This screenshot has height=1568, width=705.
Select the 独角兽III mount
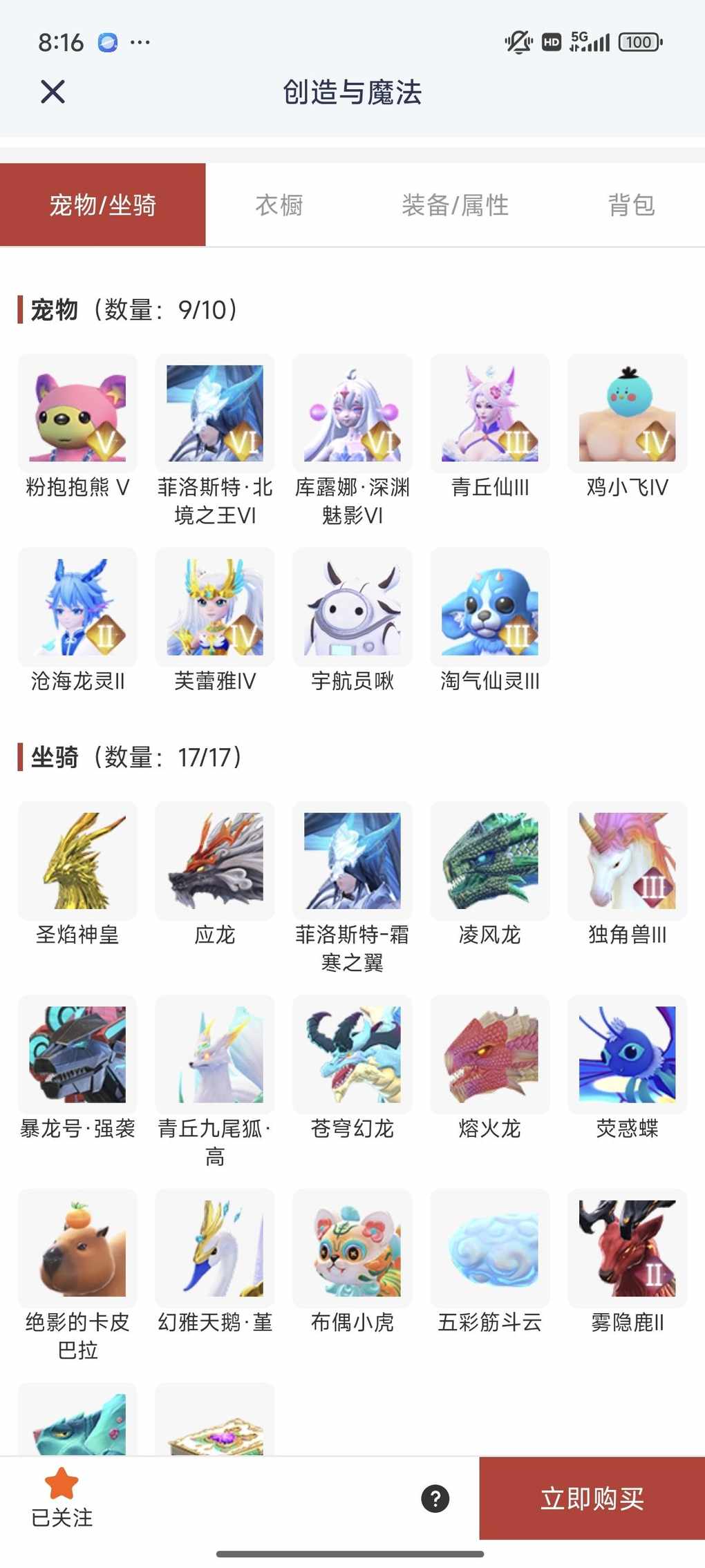click(628, 861)
